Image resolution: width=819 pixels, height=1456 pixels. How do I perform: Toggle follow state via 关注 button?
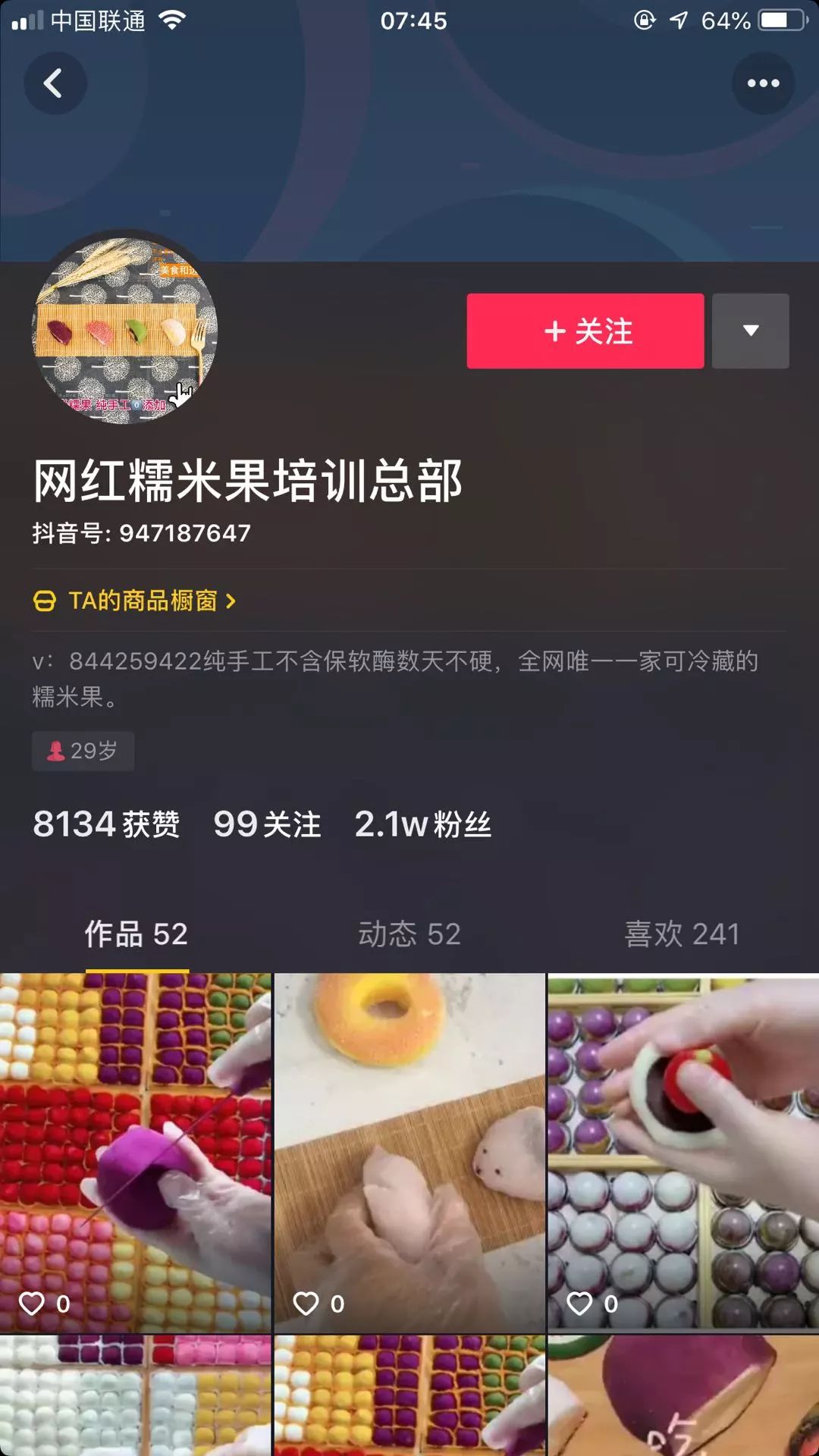(x=585, y=331)
